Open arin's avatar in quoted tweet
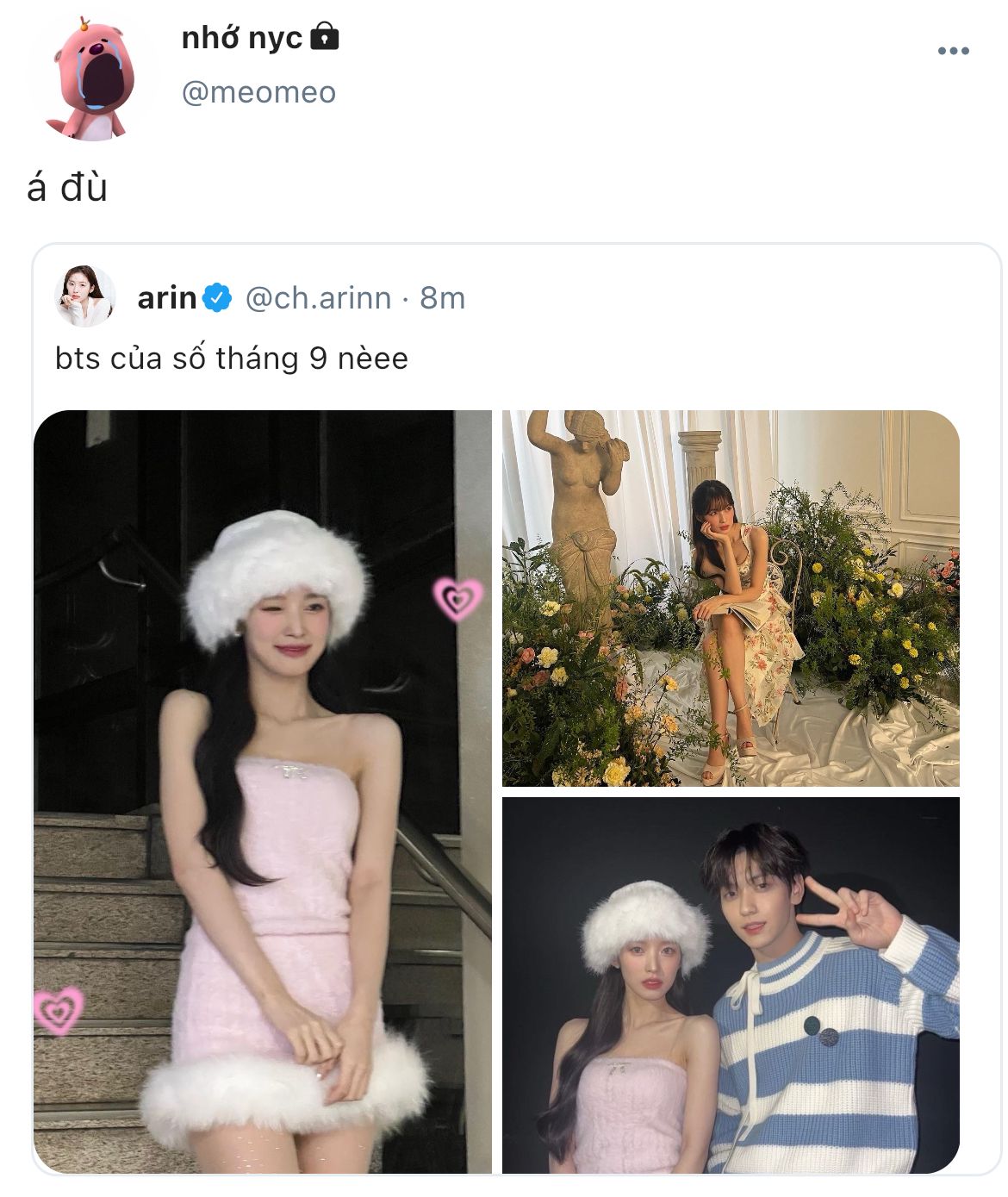 [x=85, y=296]
